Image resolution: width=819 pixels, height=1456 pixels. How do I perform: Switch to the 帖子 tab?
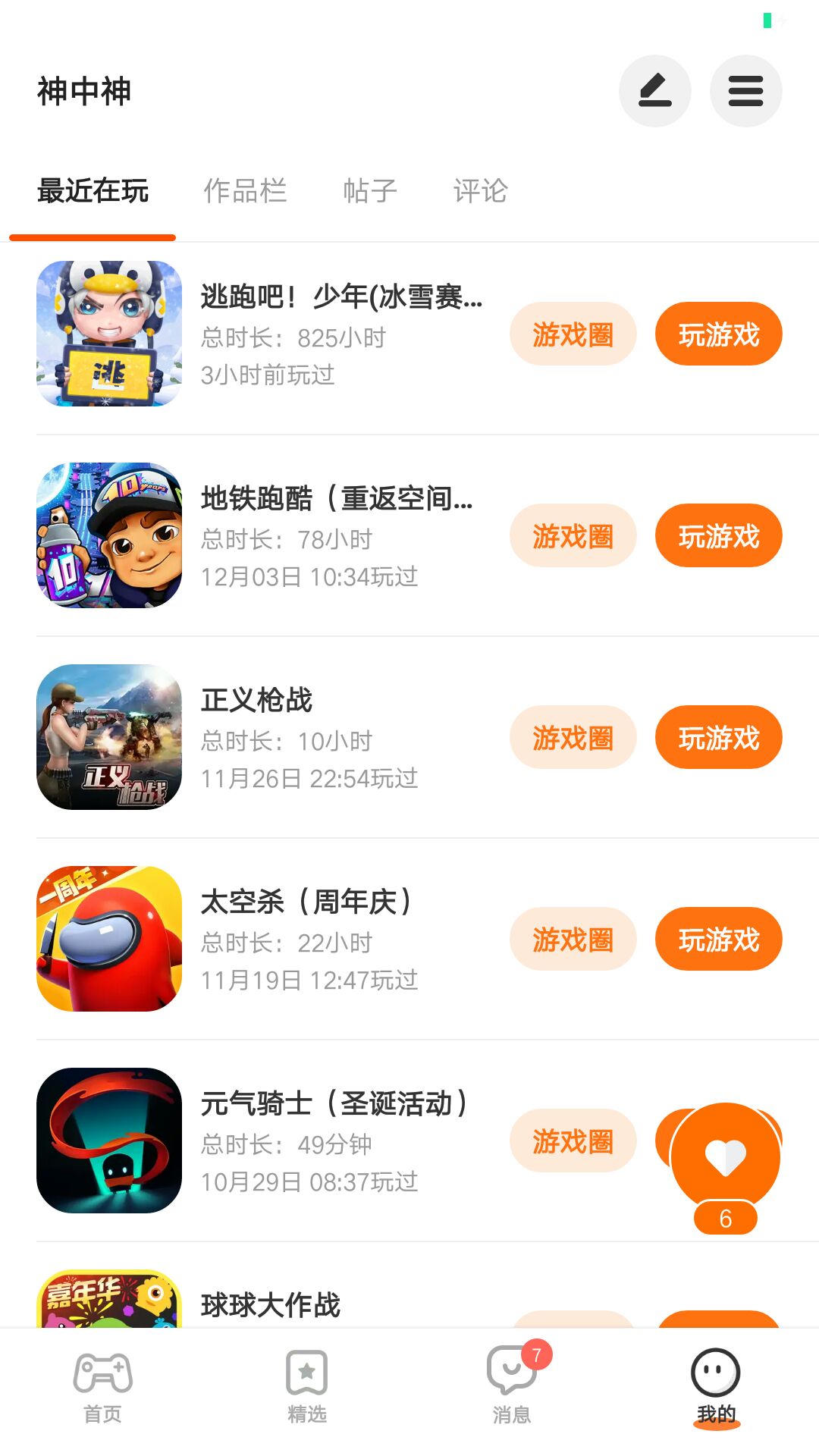370,191
